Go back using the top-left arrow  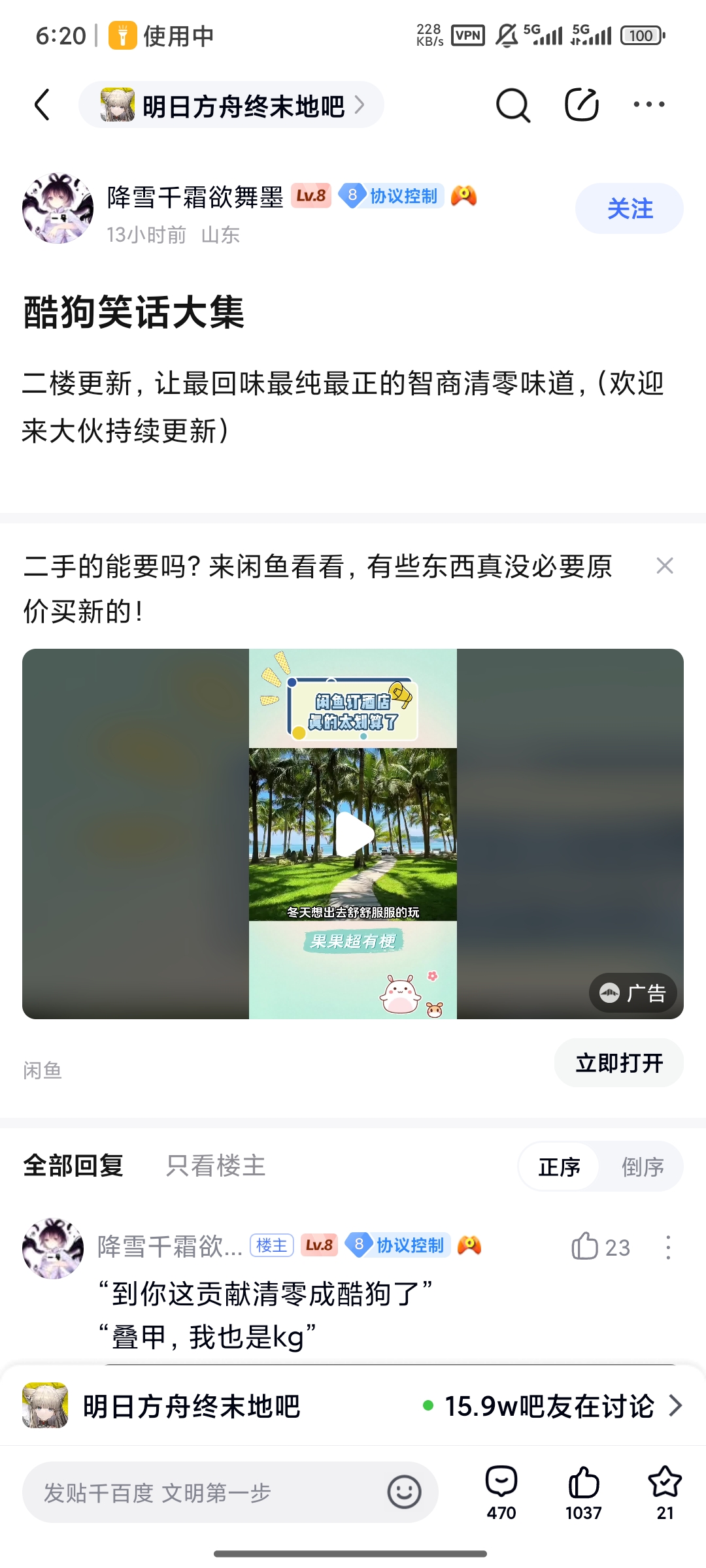click(42, 105)
